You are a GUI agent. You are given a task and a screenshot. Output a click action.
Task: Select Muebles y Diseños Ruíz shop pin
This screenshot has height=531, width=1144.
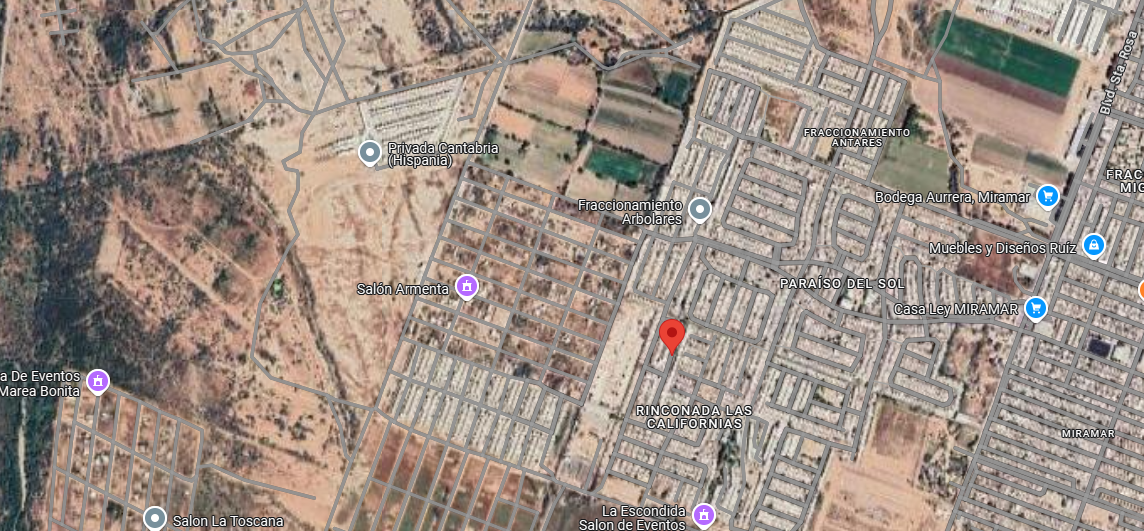1094,245
